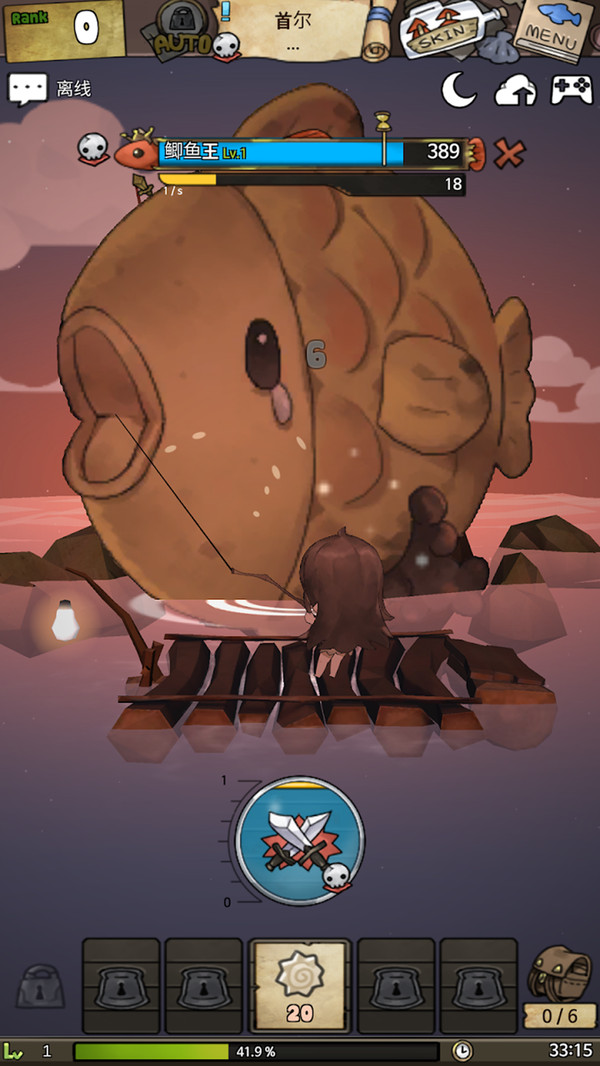This screenshot has width=600, height=1066.
Task: Open the Seoul location selector
Action: (294, 30)
